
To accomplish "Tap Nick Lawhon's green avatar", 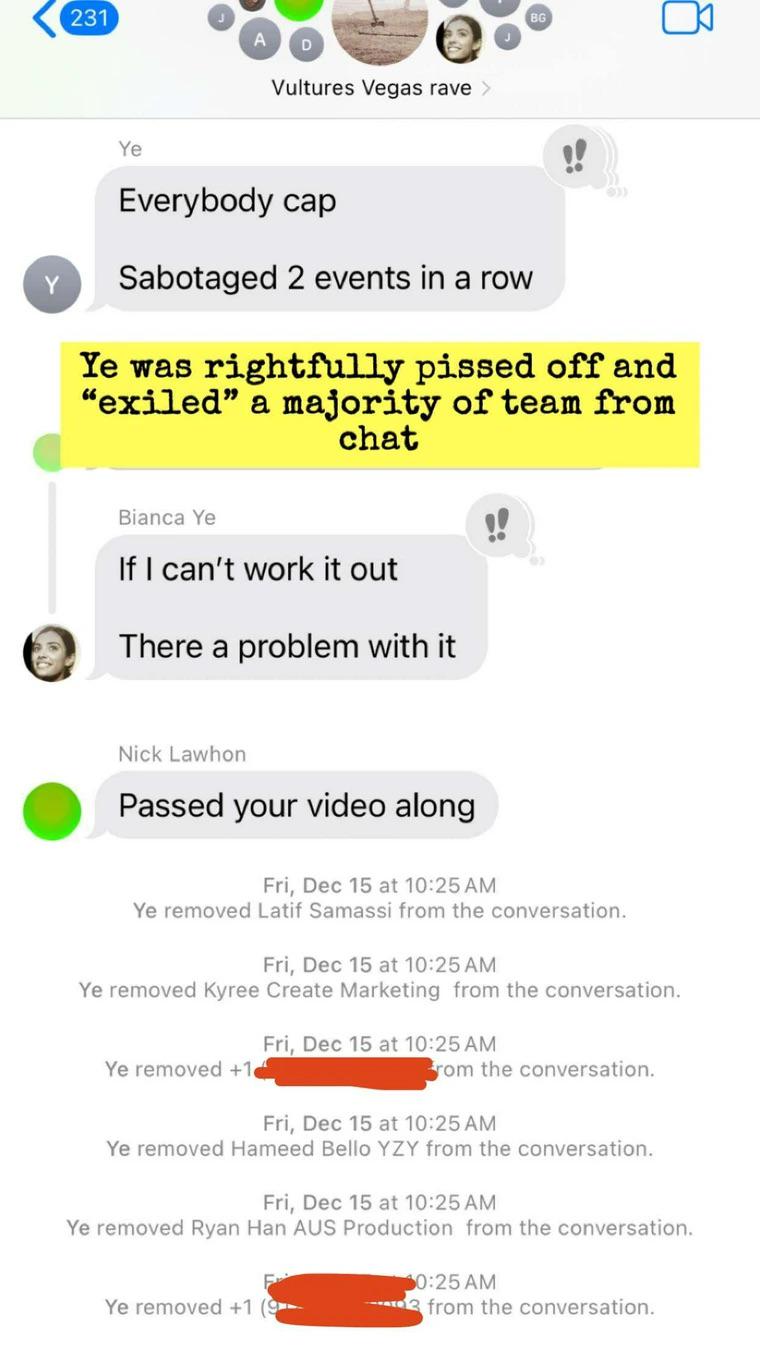I will click(51, 811).
